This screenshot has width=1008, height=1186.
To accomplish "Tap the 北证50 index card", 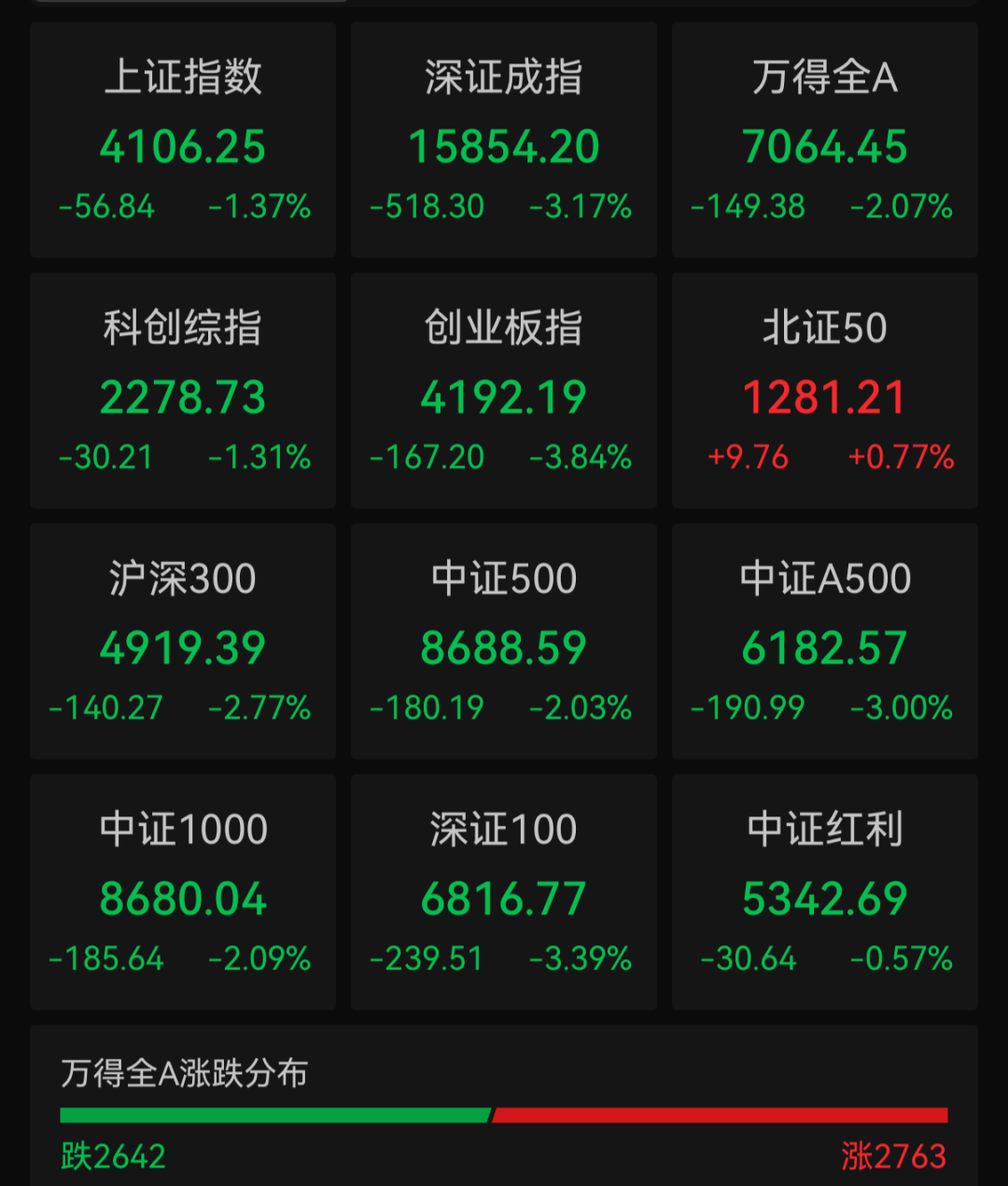I will pyautogui.click(x=825, y=391).
